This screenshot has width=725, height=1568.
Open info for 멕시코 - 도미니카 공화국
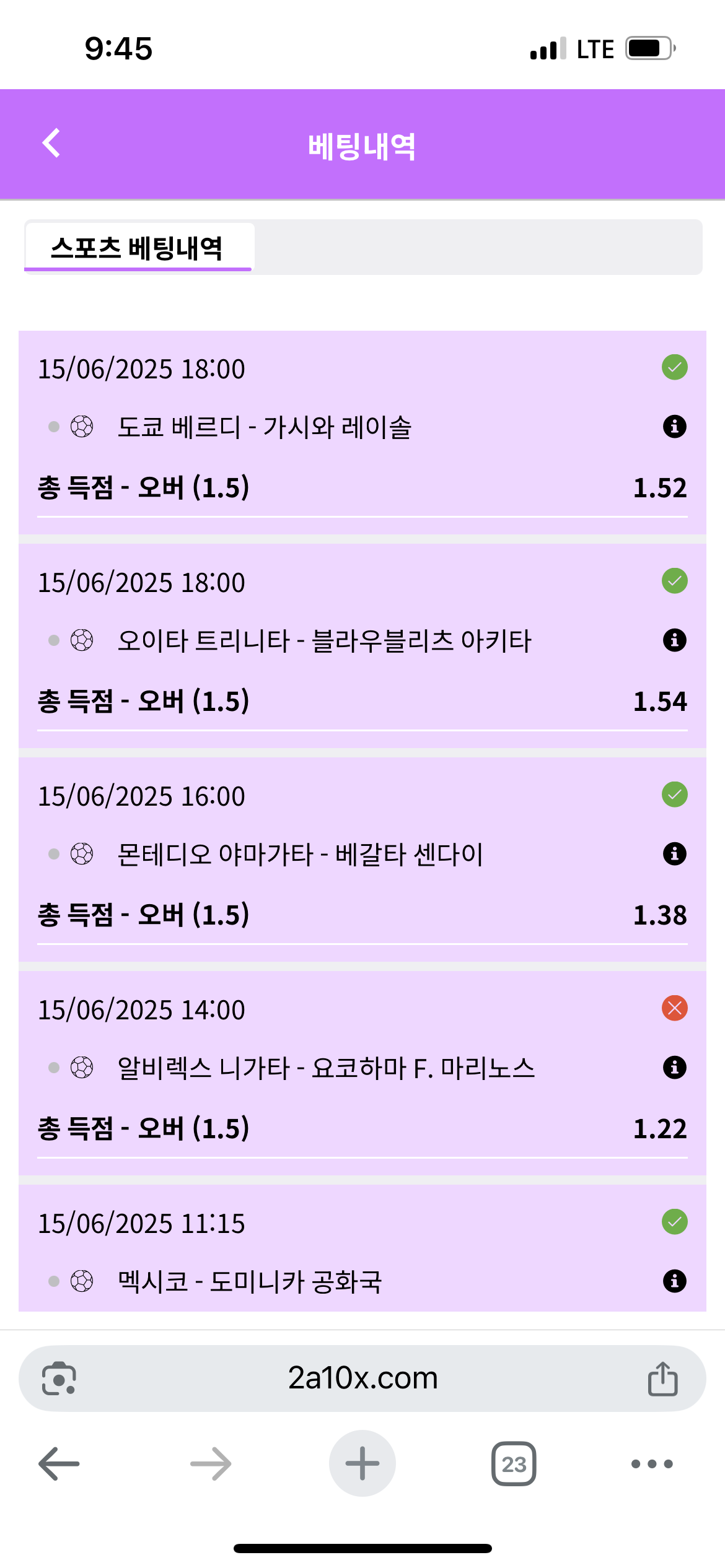click(x=674, y=1281)
